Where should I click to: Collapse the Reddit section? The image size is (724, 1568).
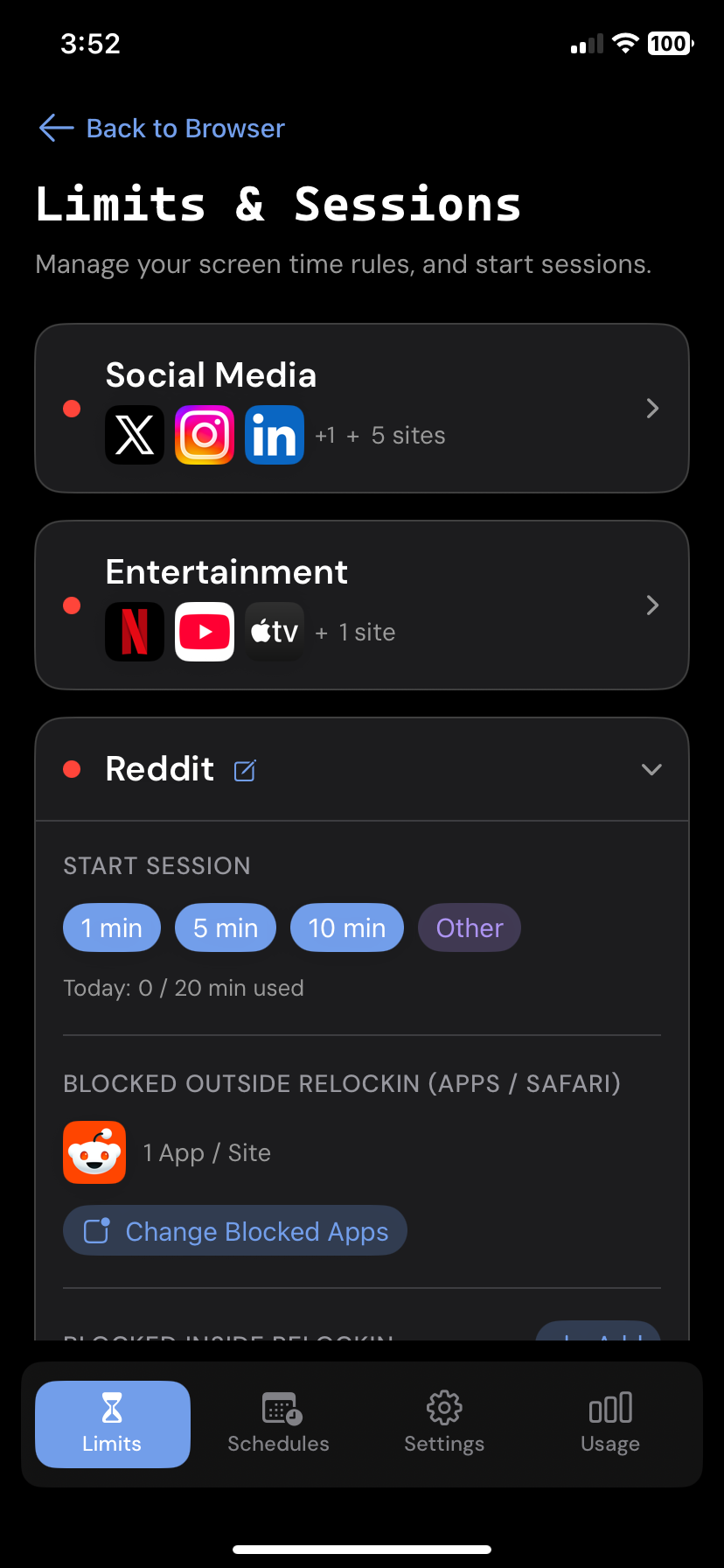651,770
